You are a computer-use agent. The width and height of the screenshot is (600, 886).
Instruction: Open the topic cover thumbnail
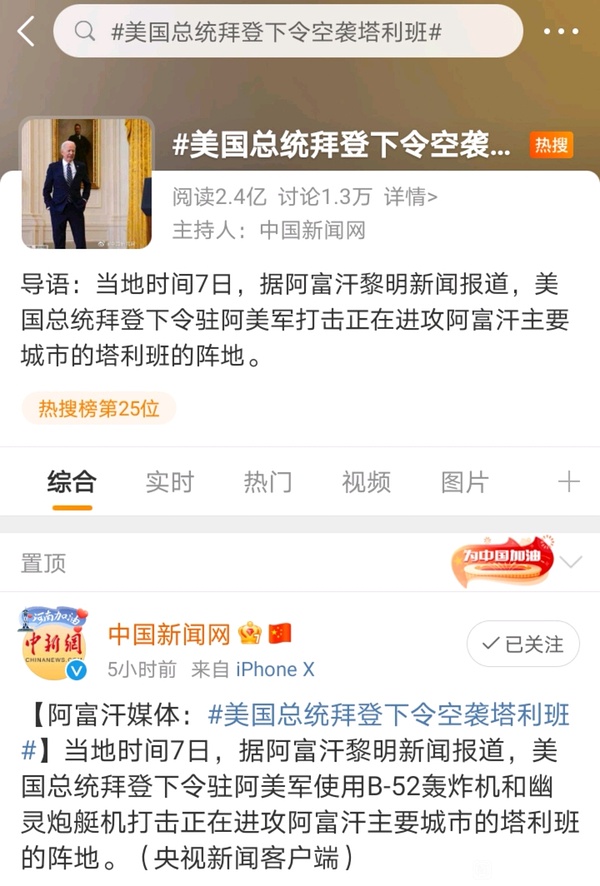coord(87,183)
